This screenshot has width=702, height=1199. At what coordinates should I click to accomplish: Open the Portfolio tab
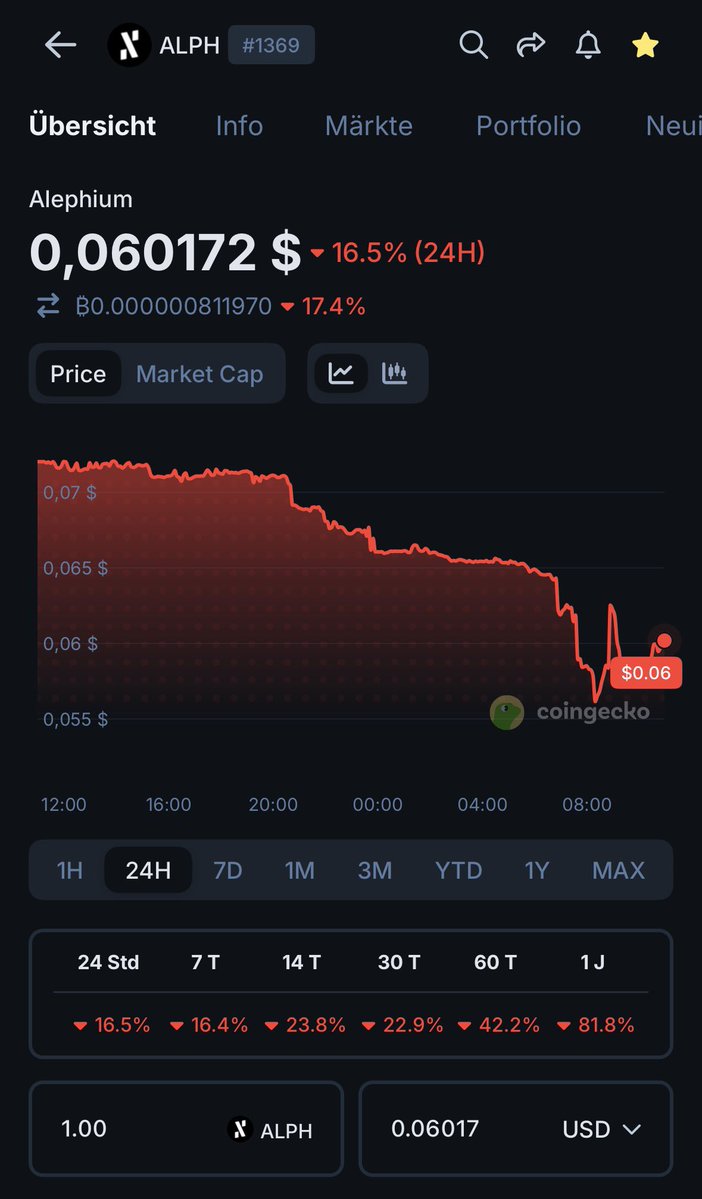pyautogui.click(x=528, y=125)
